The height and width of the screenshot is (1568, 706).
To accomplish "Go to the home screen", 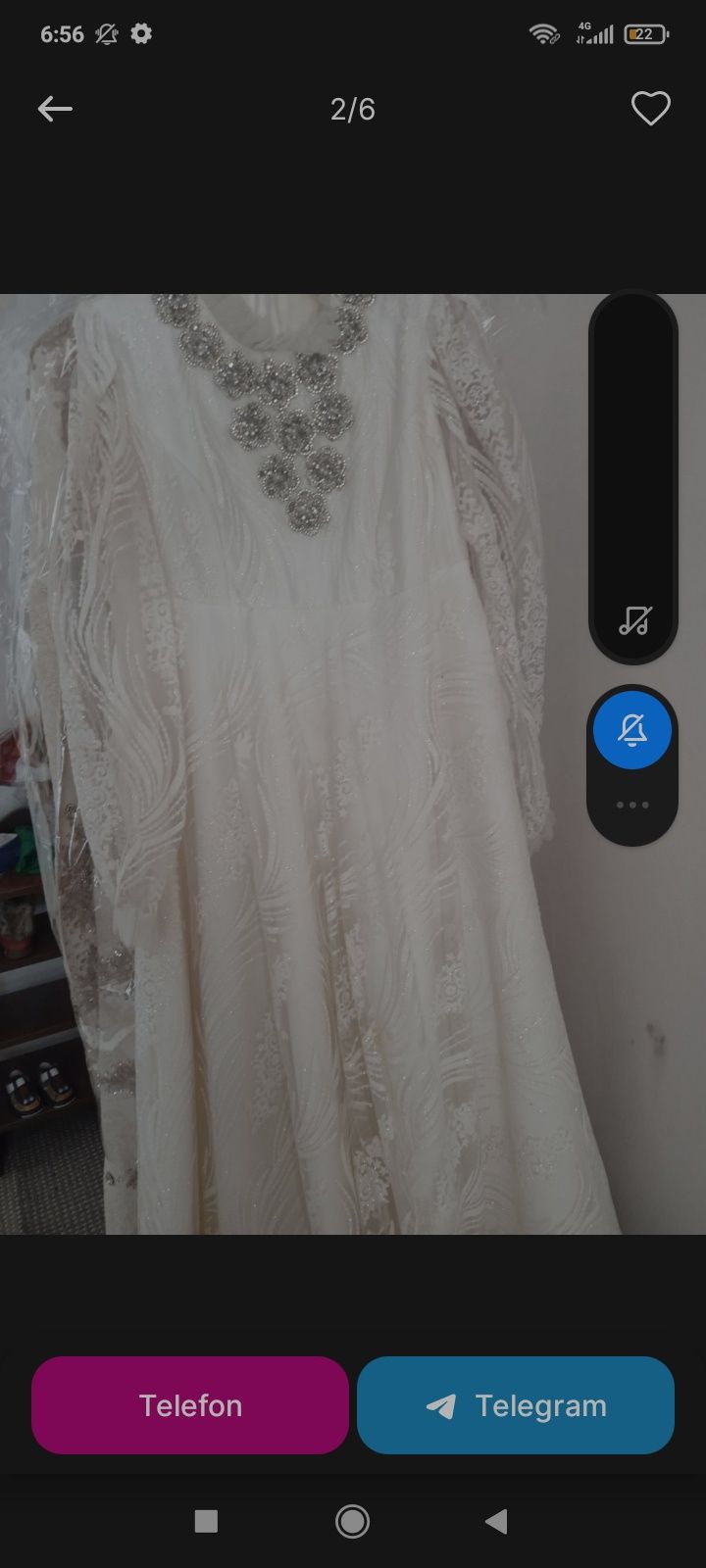I will 352,1521.
